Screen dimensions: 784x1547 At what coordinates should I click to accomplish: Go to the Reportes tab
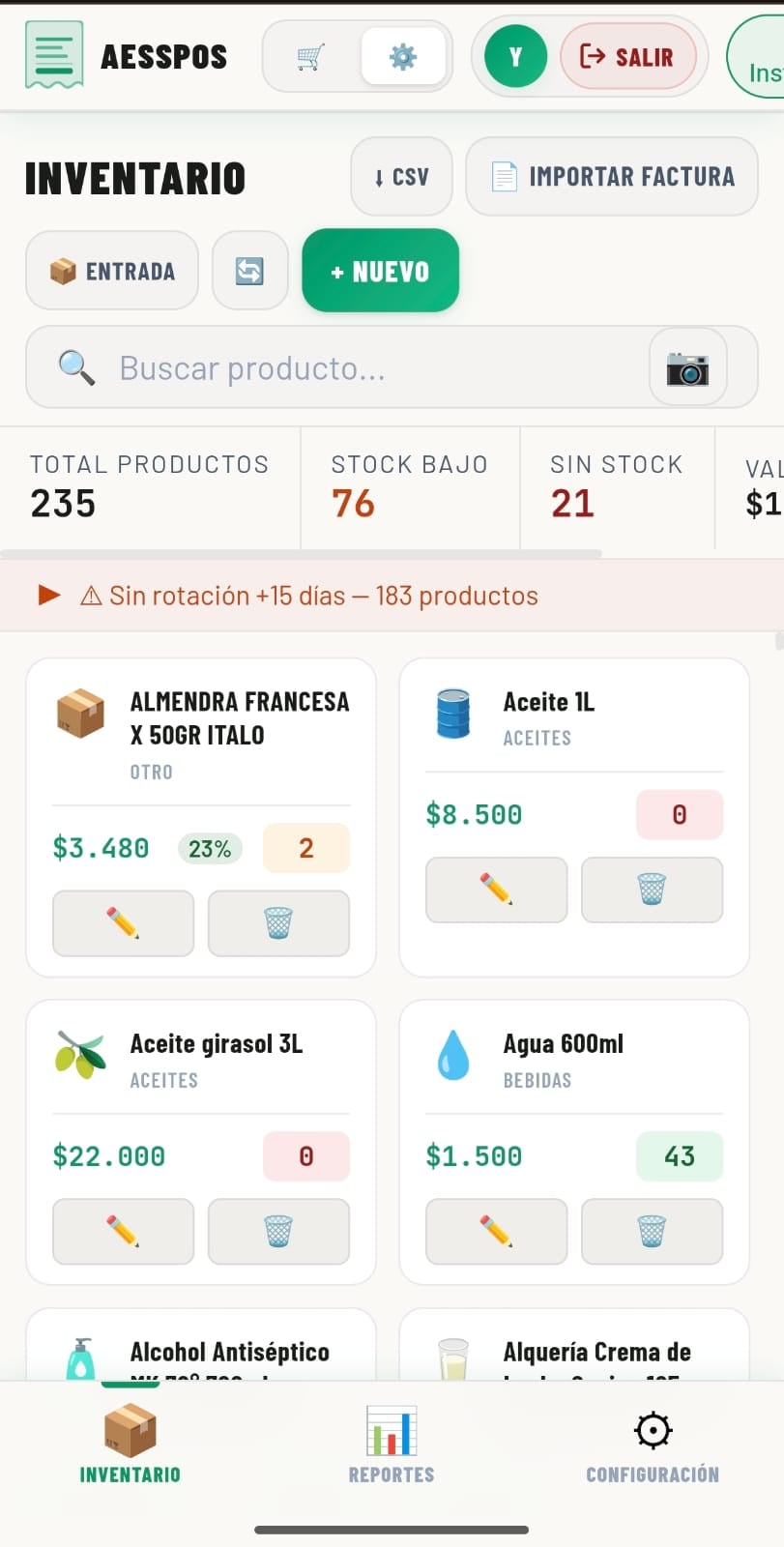coord(392,1445)
